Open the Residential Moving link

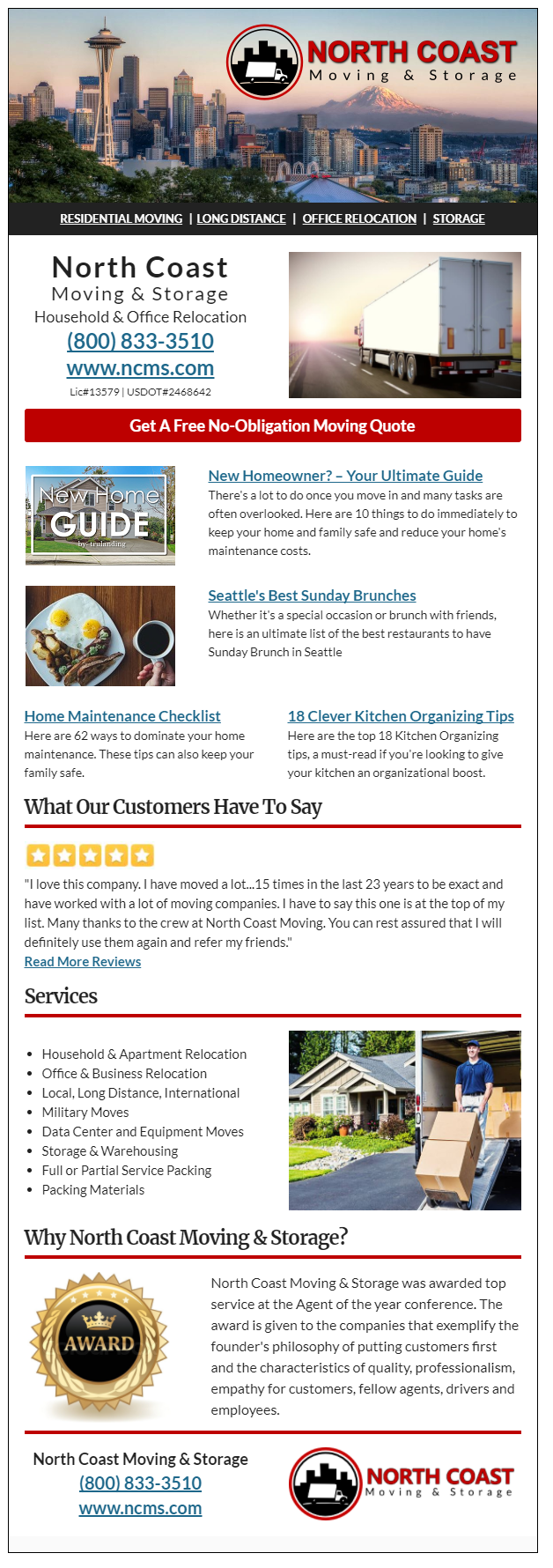[122, 218]
